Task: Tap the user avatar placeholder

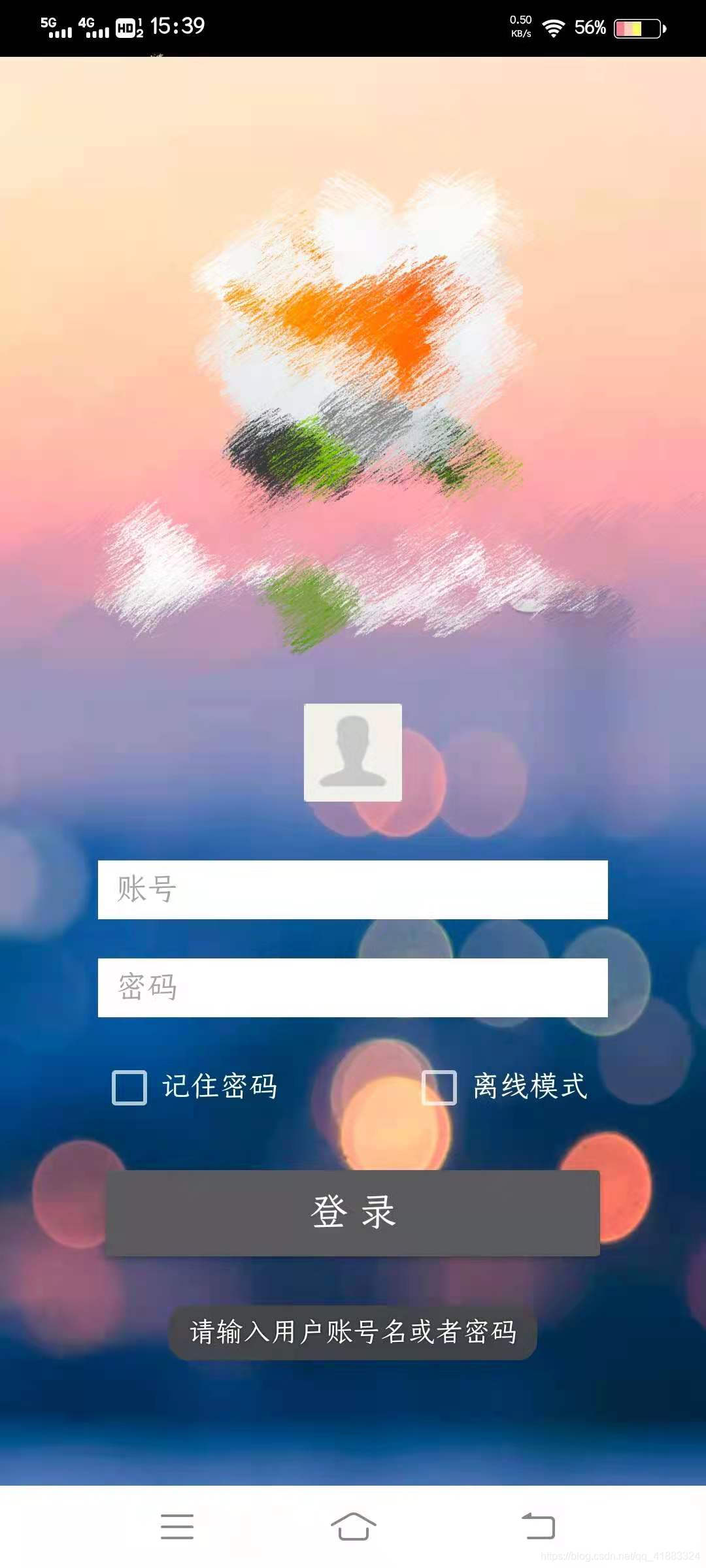Action: pyautogui.click(x=353, y=752)
